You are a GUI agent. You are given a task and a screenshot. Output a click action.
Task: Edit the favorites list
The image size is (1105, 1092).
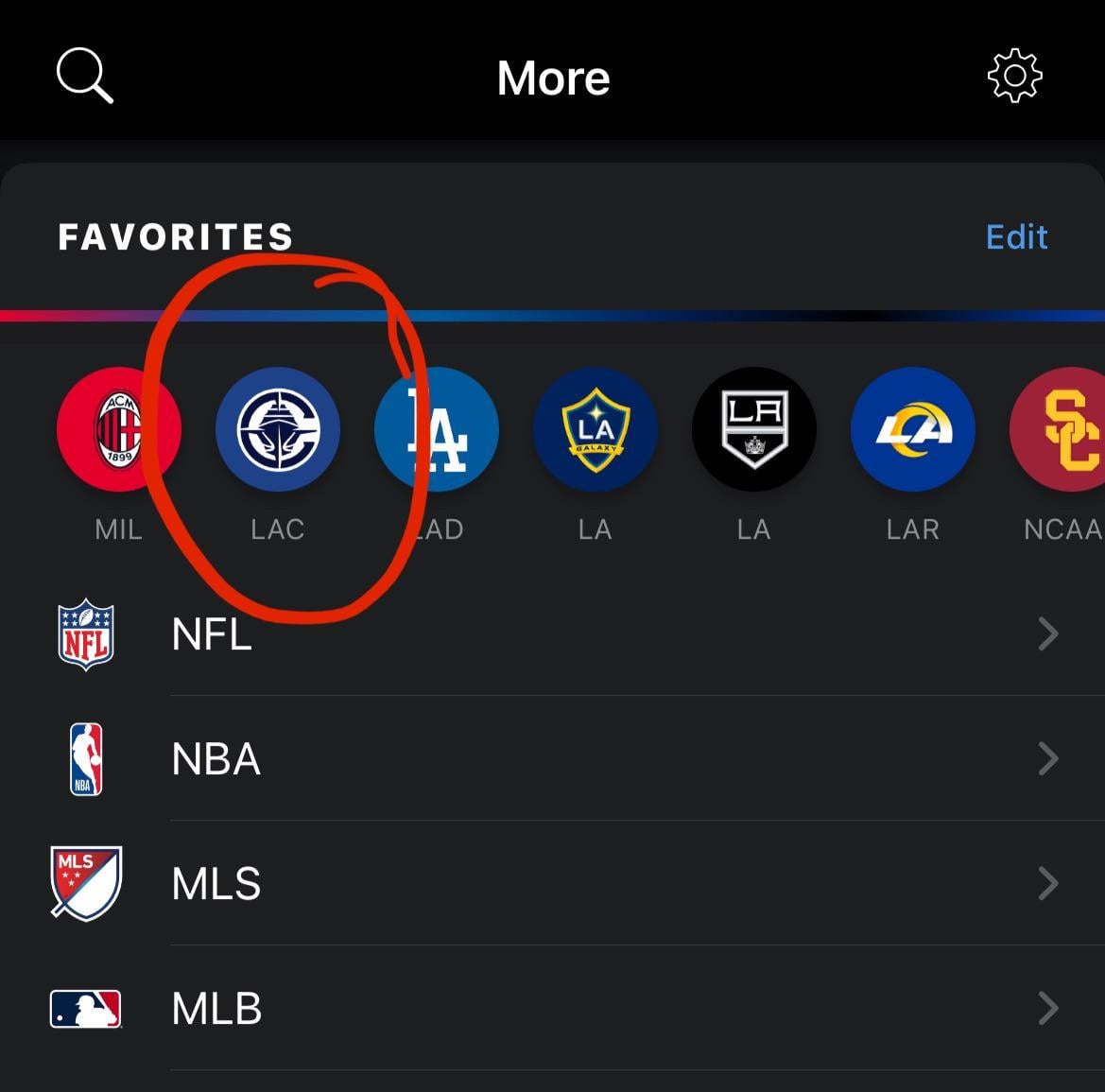pos(1016,236)
